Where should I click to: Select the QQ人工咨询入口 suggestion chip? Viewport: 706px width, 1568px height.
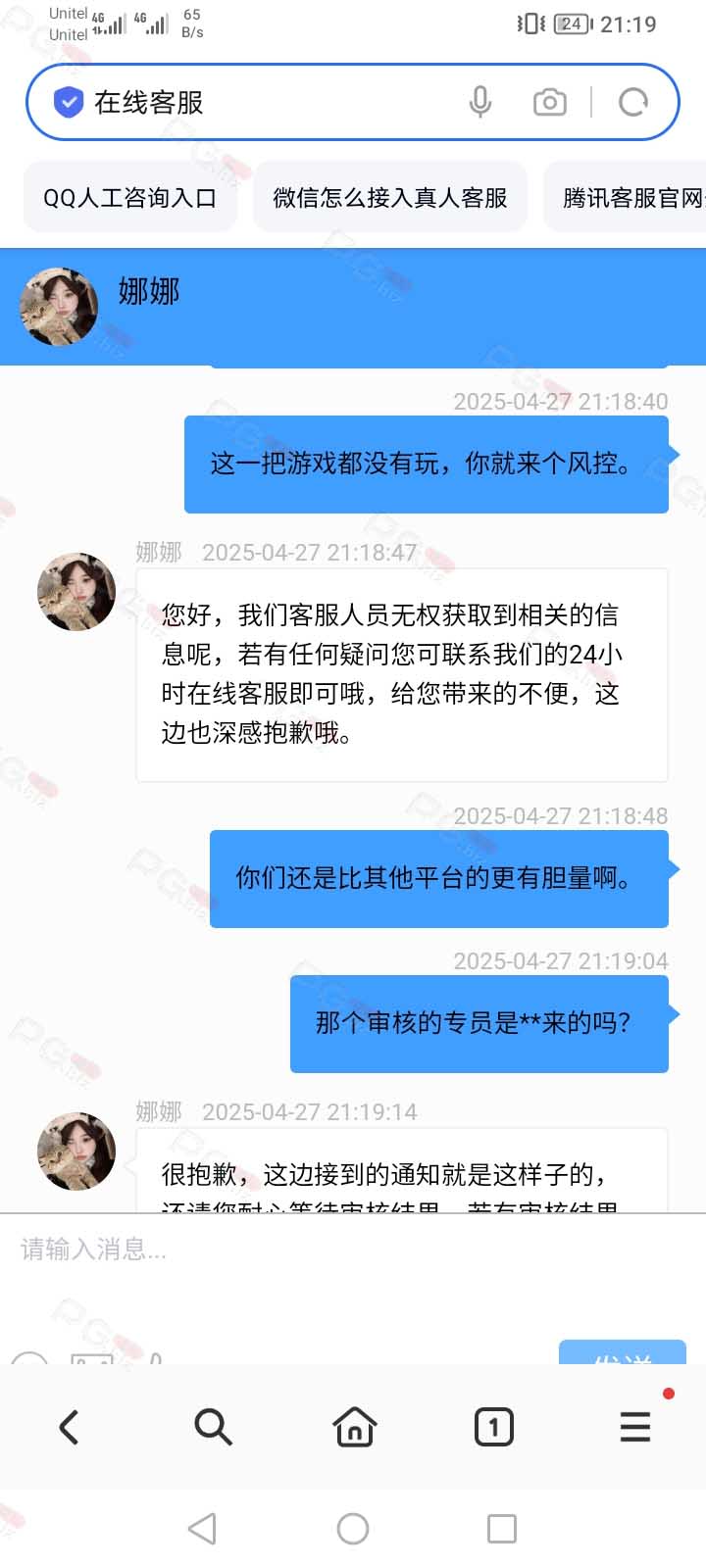tap(130, 198)
